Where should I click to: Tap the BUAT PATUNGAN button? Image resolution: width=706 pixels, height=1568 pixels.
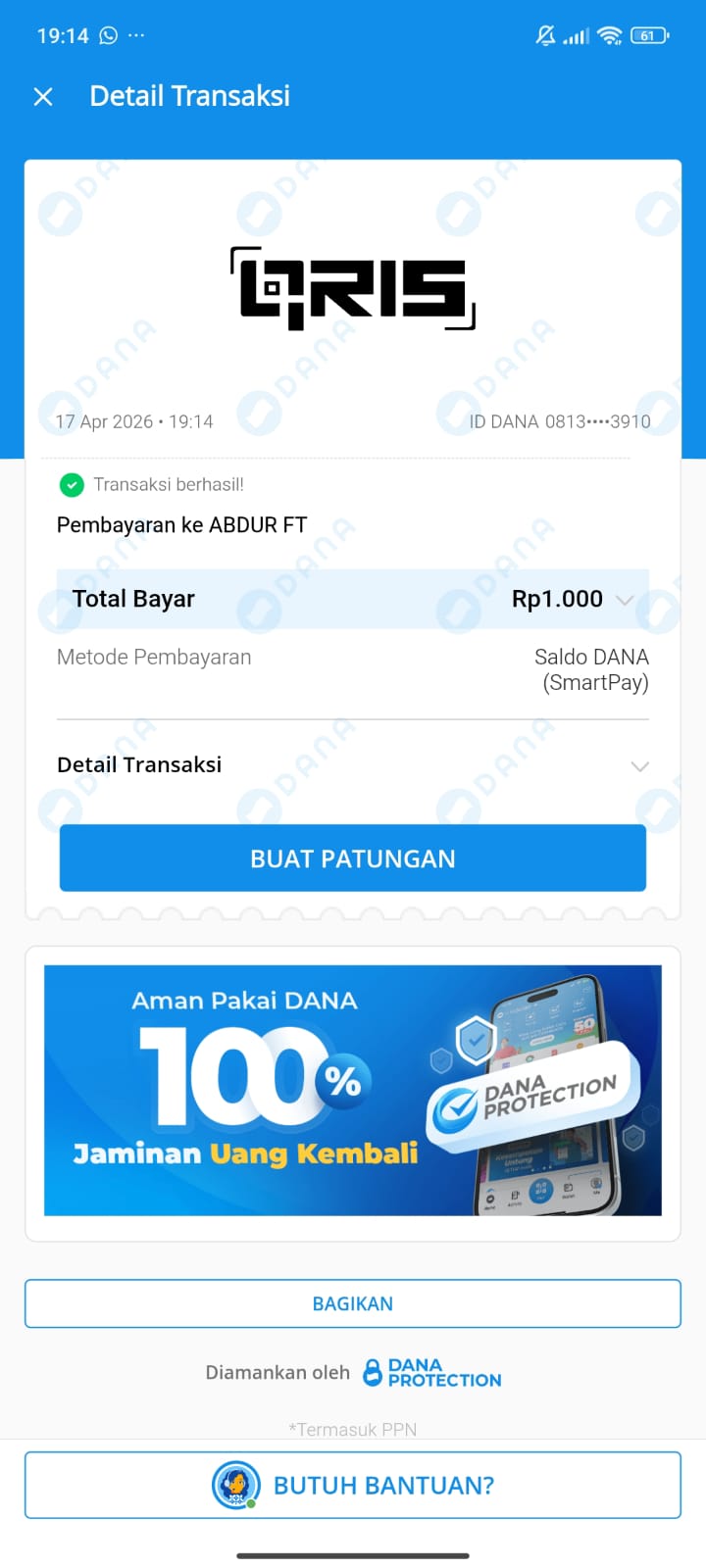pos(353,858)
